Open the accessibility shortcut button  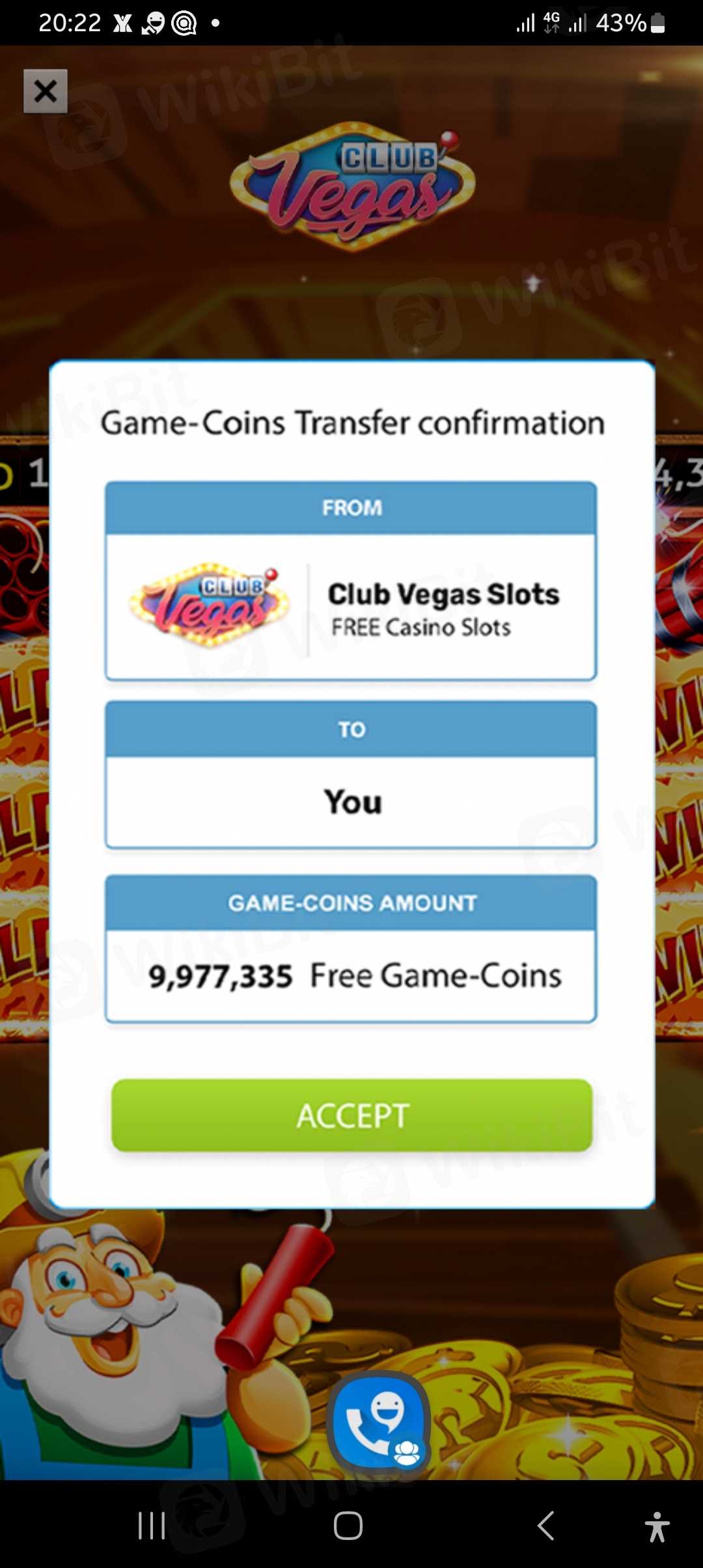(x=657, y=1526)
